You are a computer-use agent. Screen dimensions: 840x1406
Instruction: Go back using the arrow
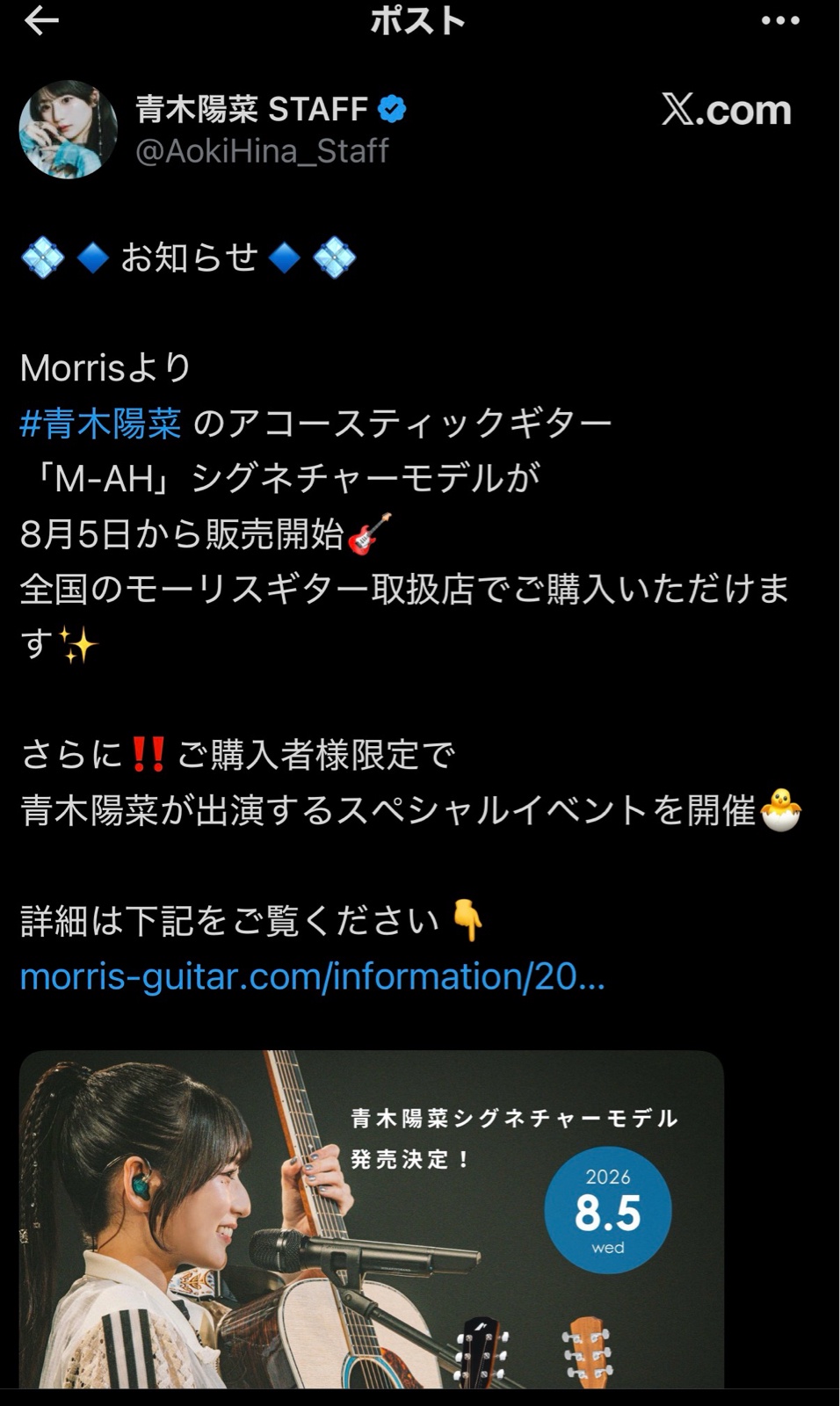pyautogui.click(x=41, y=20)
